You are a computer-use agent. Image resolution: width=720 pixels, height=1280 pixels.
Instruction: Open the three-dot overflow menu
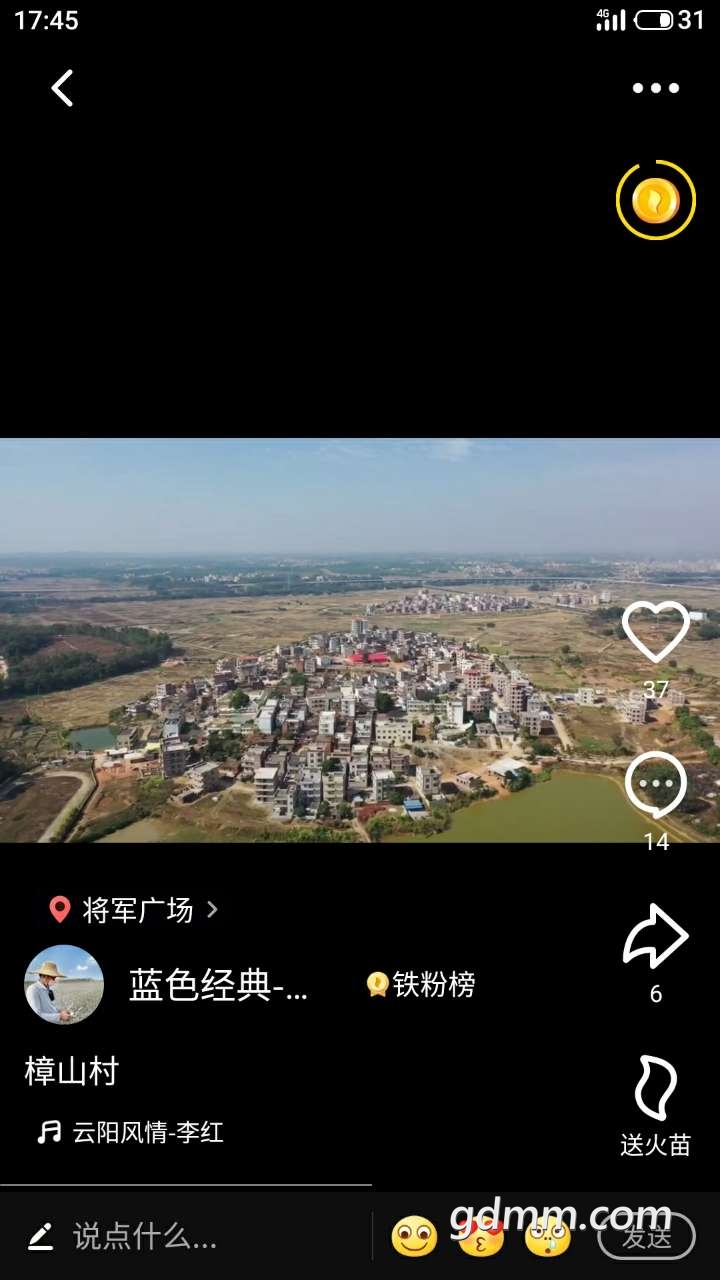[655, 88]
